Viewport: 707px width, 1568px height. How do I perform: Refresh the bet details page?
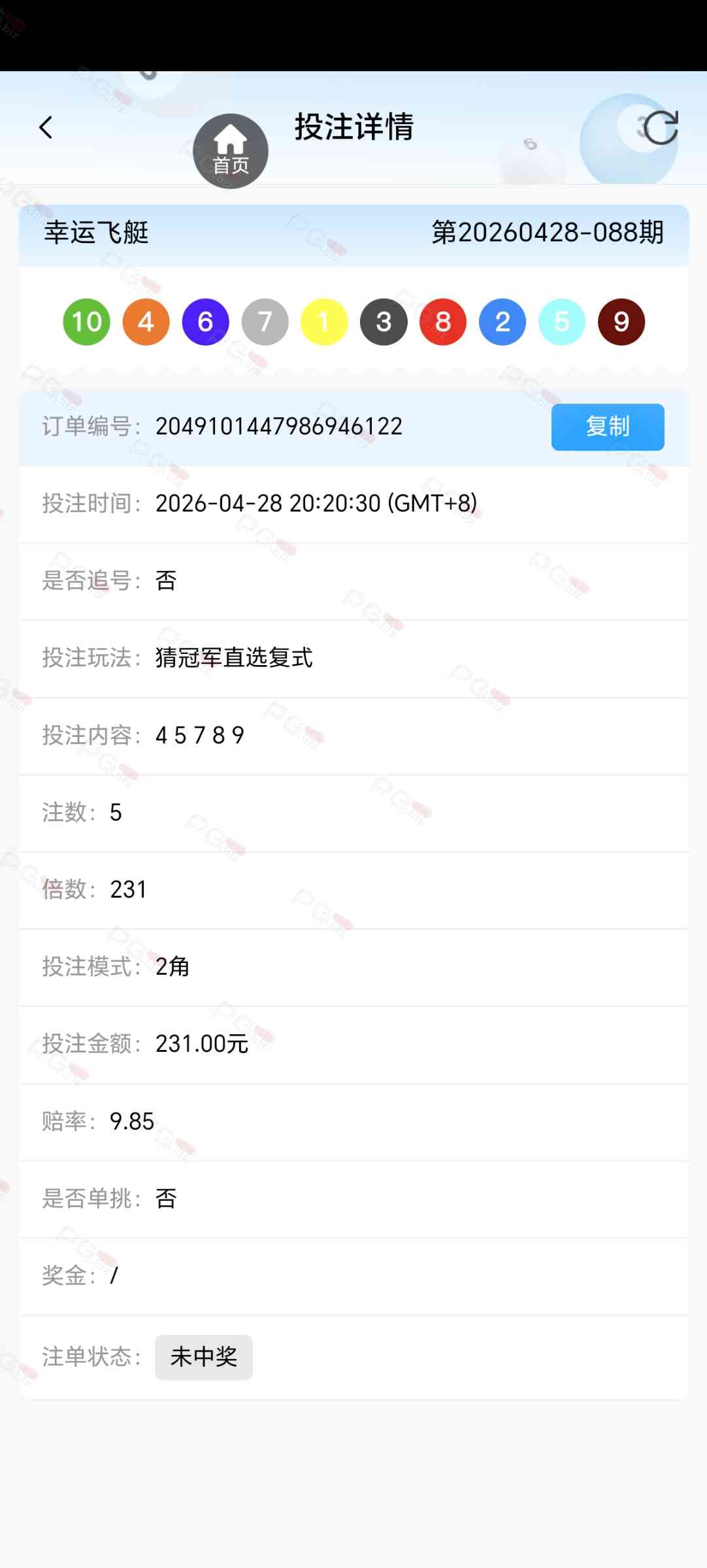[x=660, y=127]
